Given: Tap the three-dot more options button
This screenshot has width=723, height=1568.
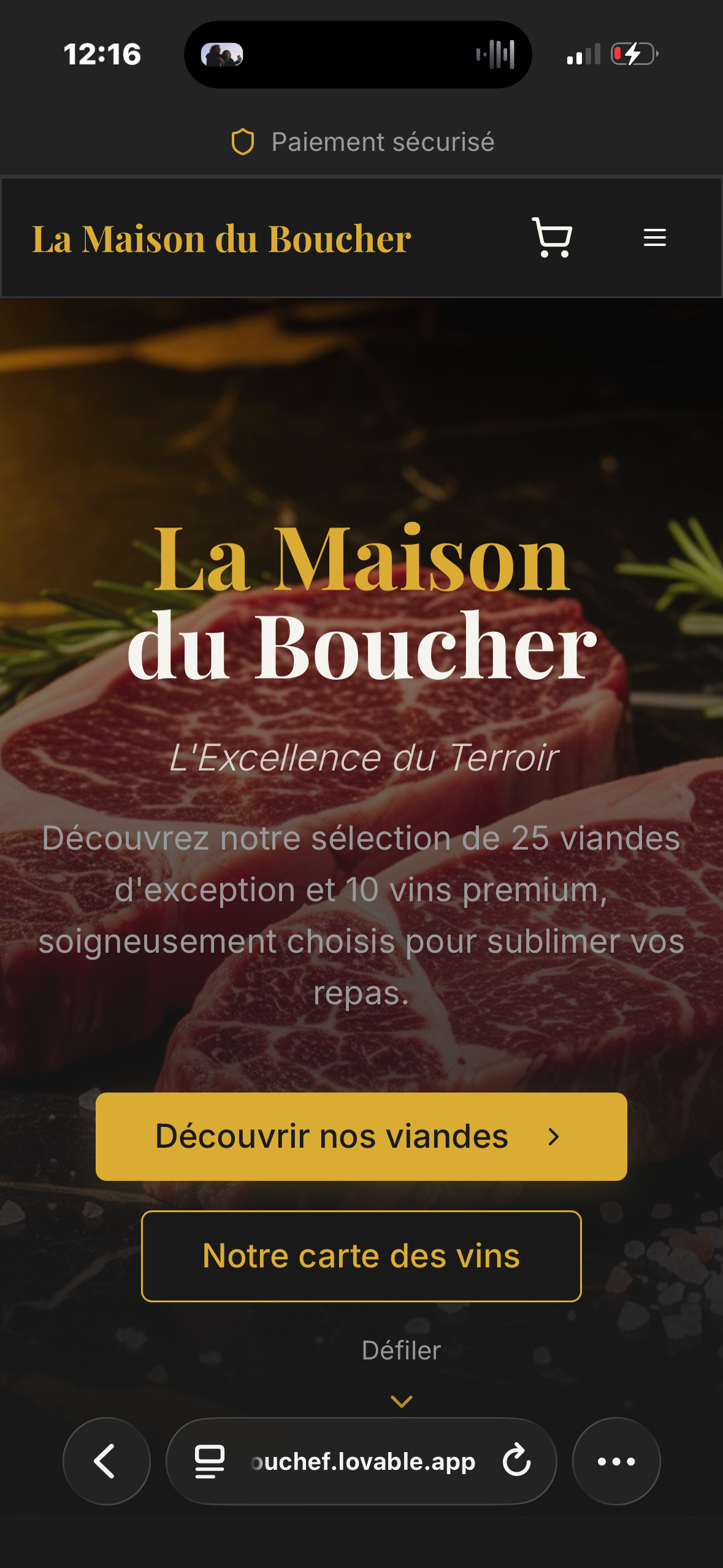Looking at the screenshot, I should tap(616, 1461).
